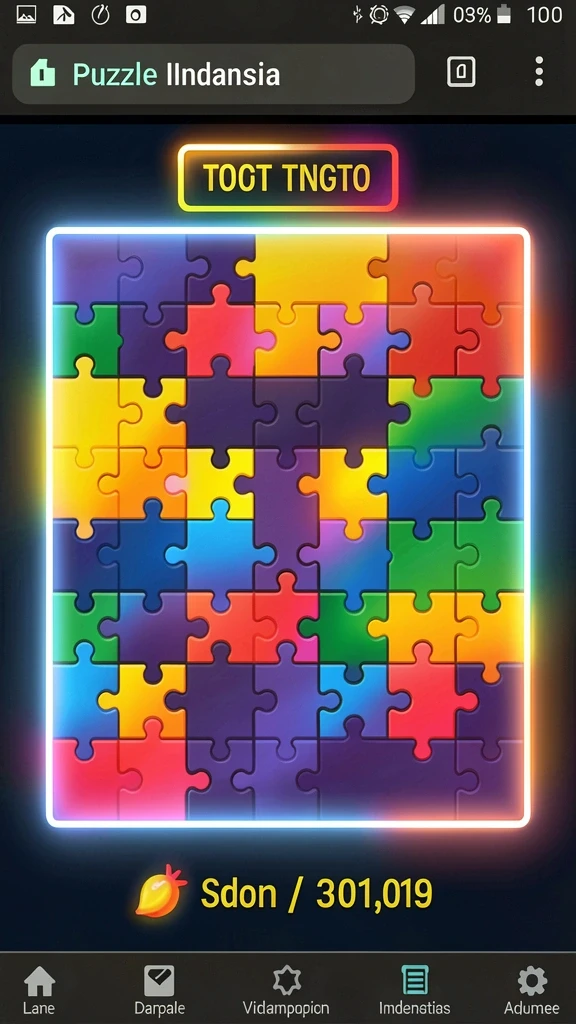Switch to the Darpale tab

pos(159,990)
